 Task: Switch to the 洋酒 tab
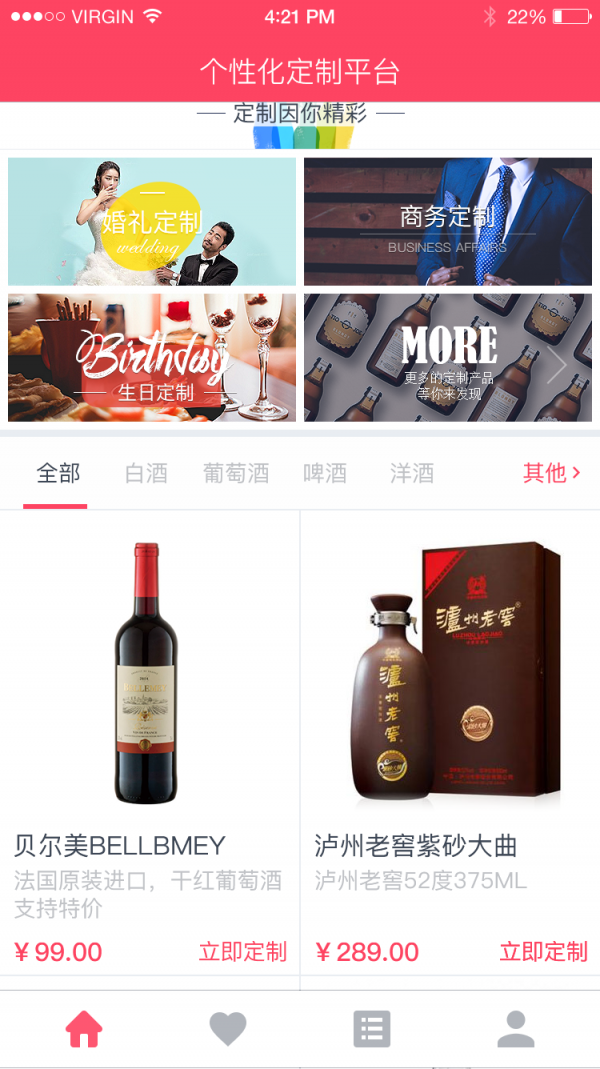(412, 473)
